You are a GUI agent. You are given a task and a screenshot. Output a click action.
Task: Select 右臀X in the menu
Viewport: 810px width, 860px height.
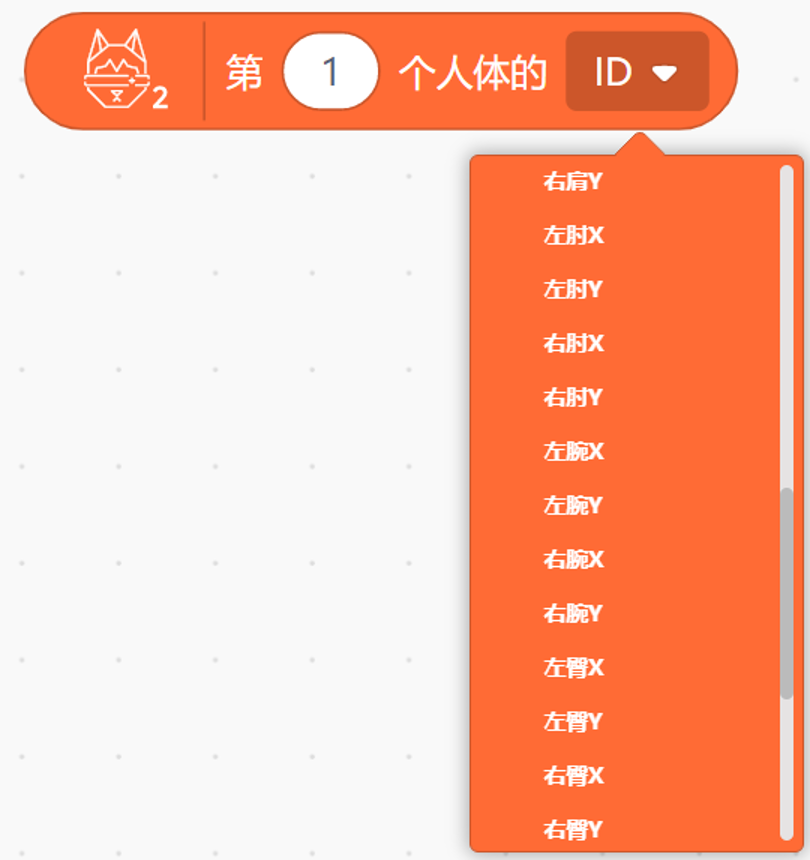click(573, 775)
